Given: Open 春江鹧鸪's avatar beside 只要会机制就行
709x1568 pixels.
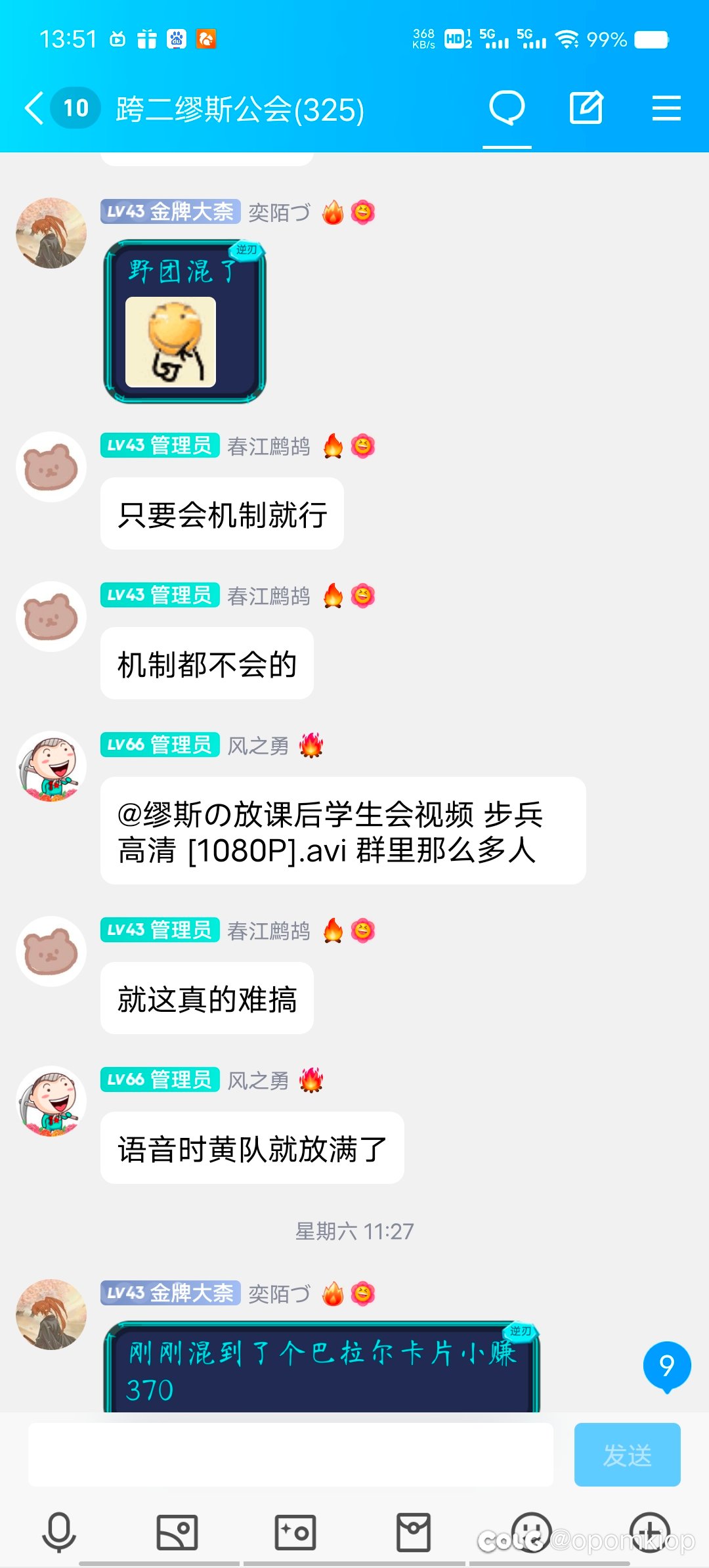Looking at the screenshot, I should tap(51, 467).
